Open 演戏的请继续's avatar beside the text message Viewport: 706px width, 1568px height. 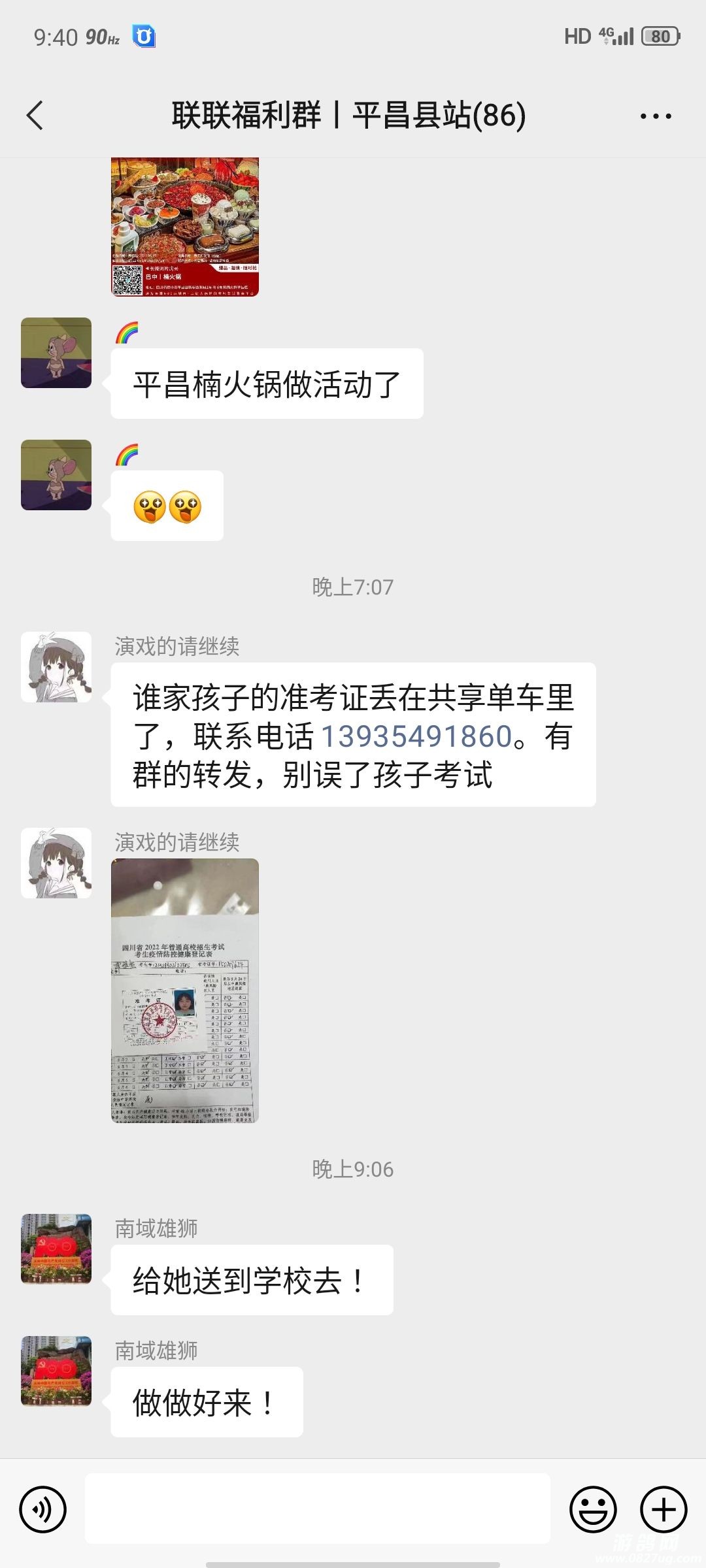click(56, 667)
